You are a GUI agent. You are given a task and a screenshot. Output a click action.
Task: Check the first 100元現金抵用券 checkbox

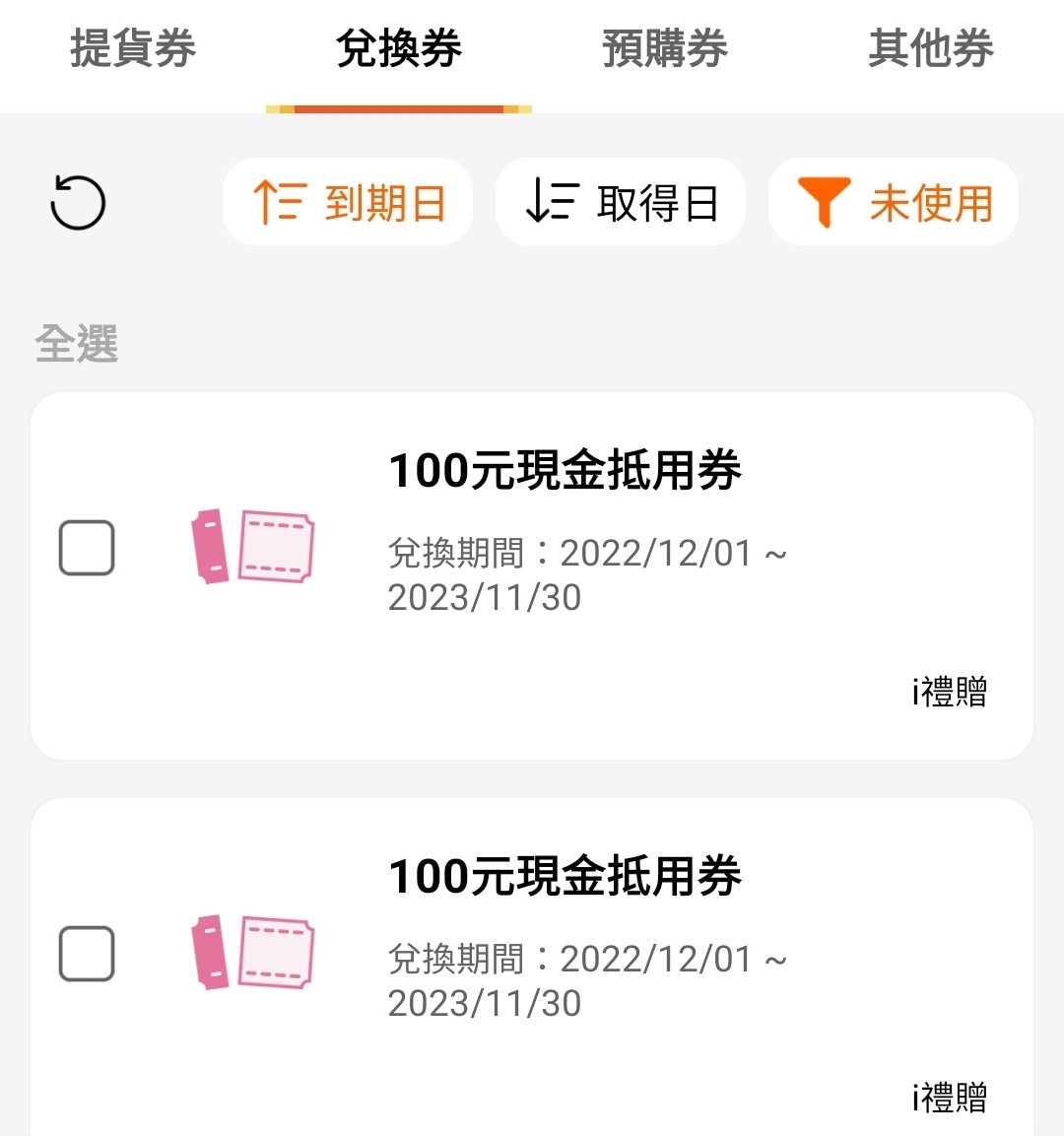tap(87, 548)
